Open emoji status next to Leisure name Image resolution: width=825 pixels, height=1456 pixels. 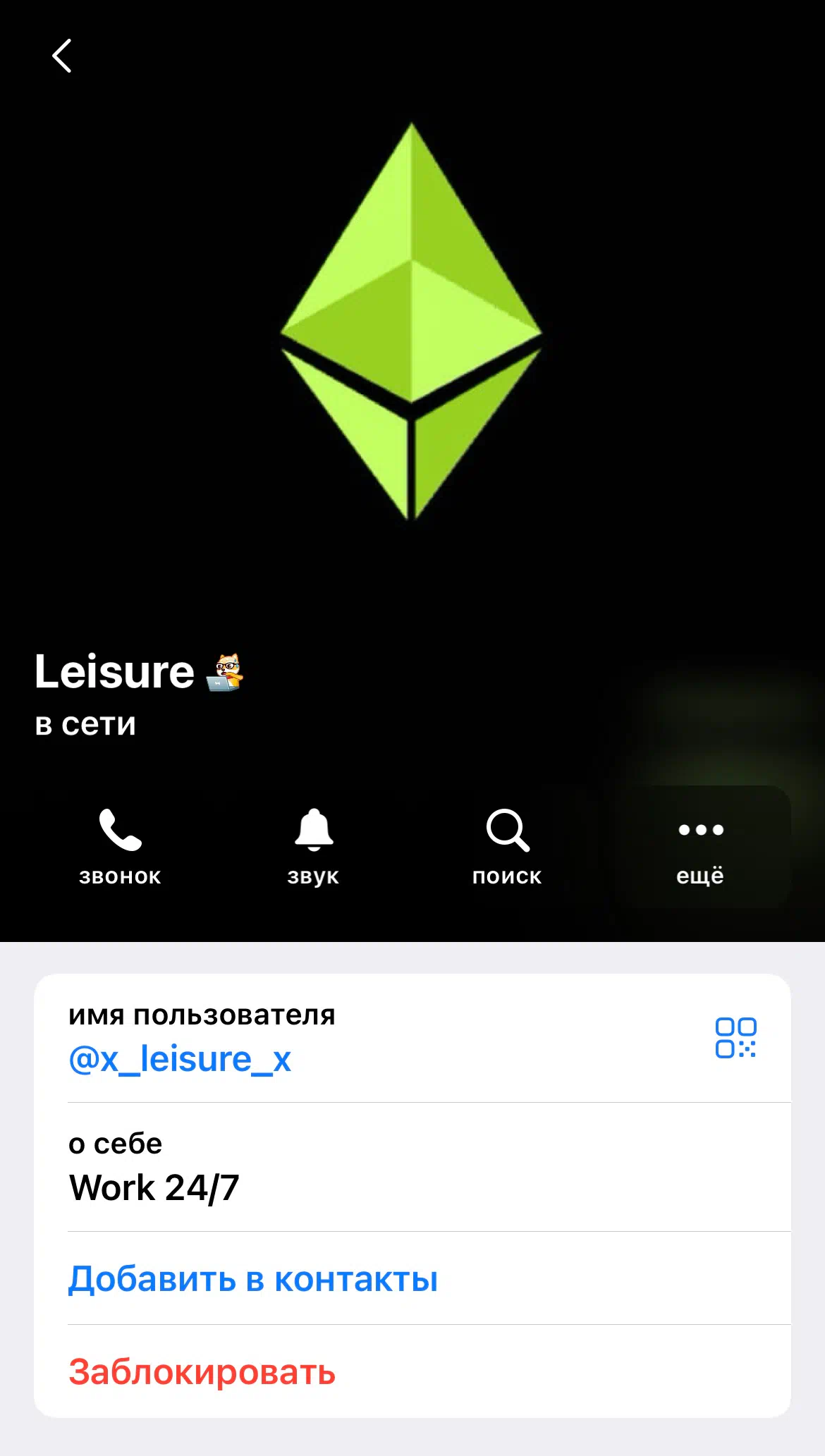pyautogui.click(x=226, y=672)
